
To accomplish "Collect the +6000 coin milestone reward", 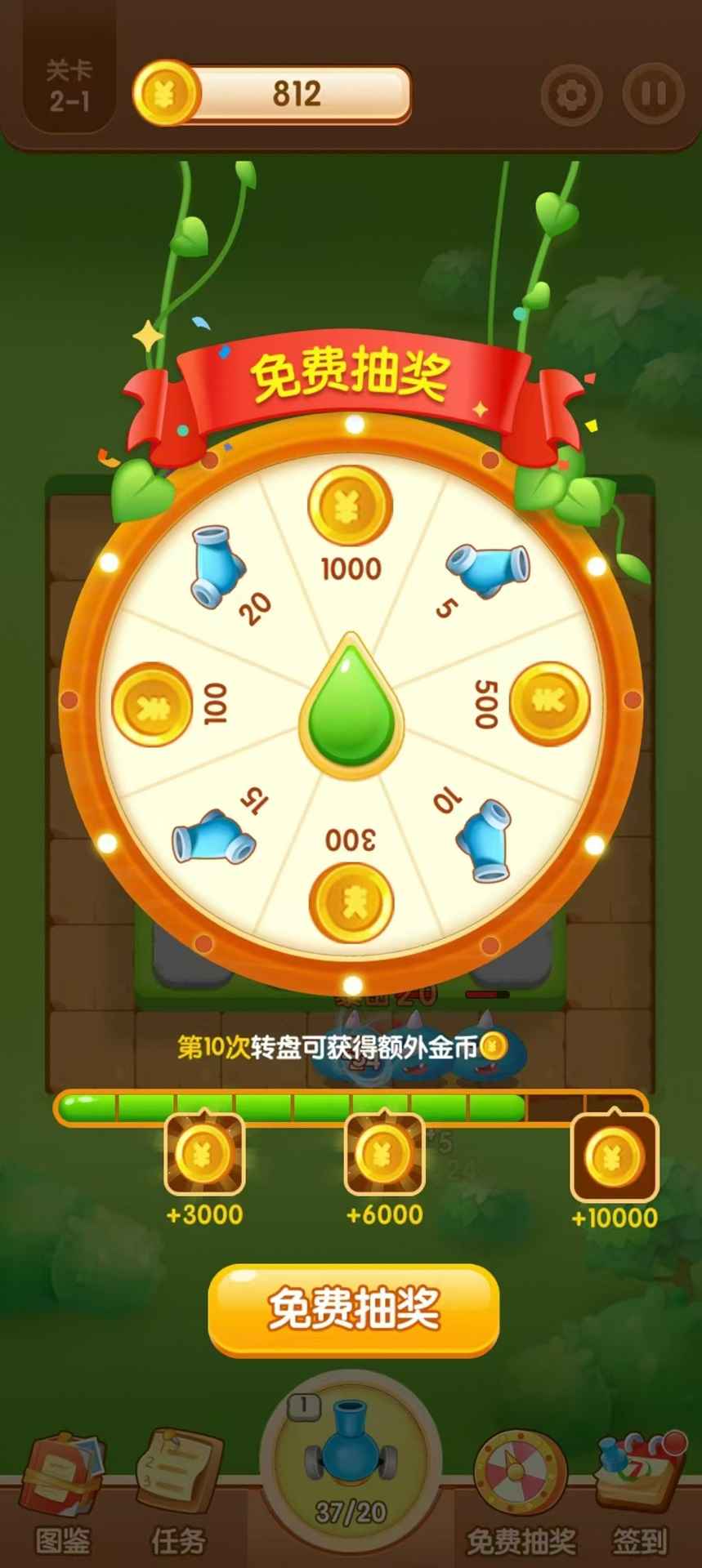I will click(x=385, y=1156).
